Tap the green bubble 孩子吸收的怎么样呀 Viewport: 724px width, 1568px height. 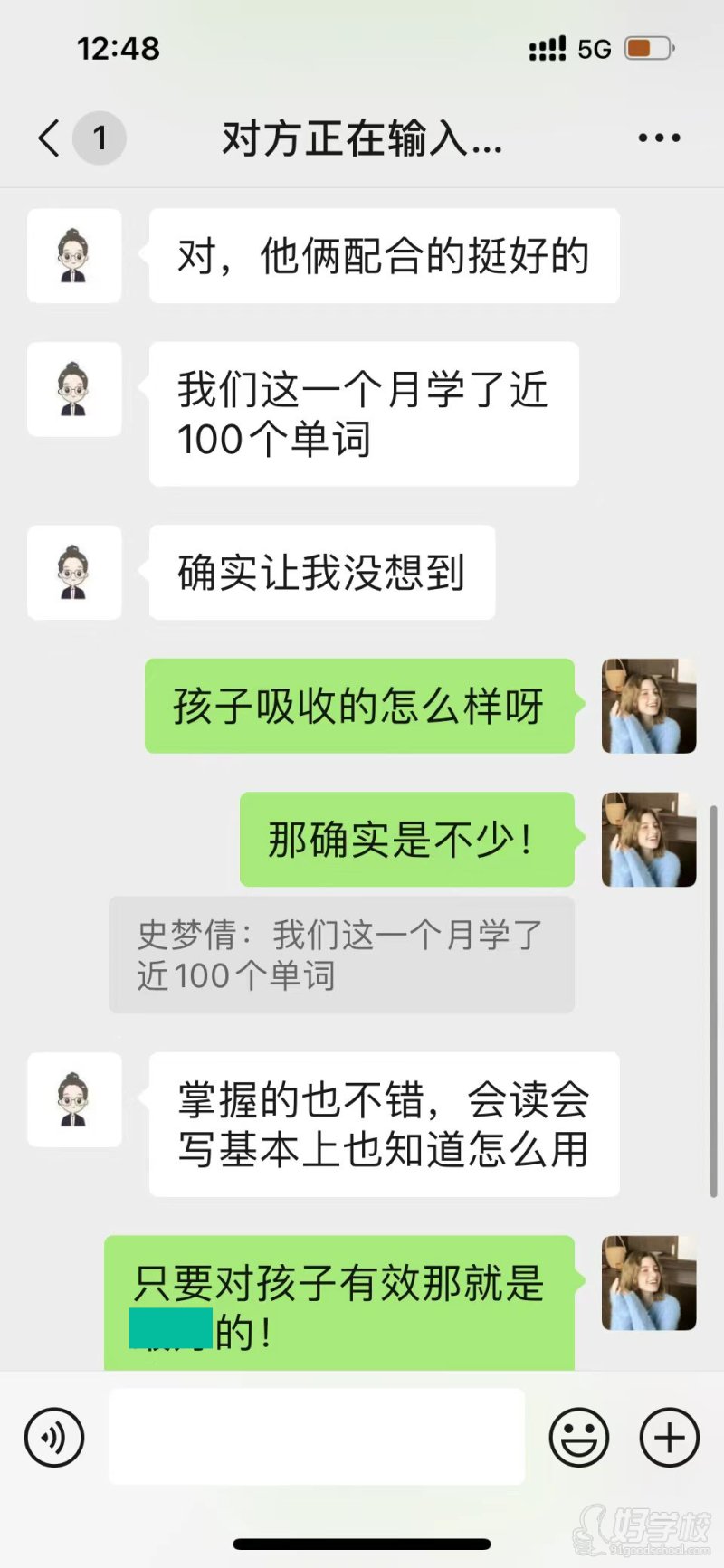[x=359, y=708]
